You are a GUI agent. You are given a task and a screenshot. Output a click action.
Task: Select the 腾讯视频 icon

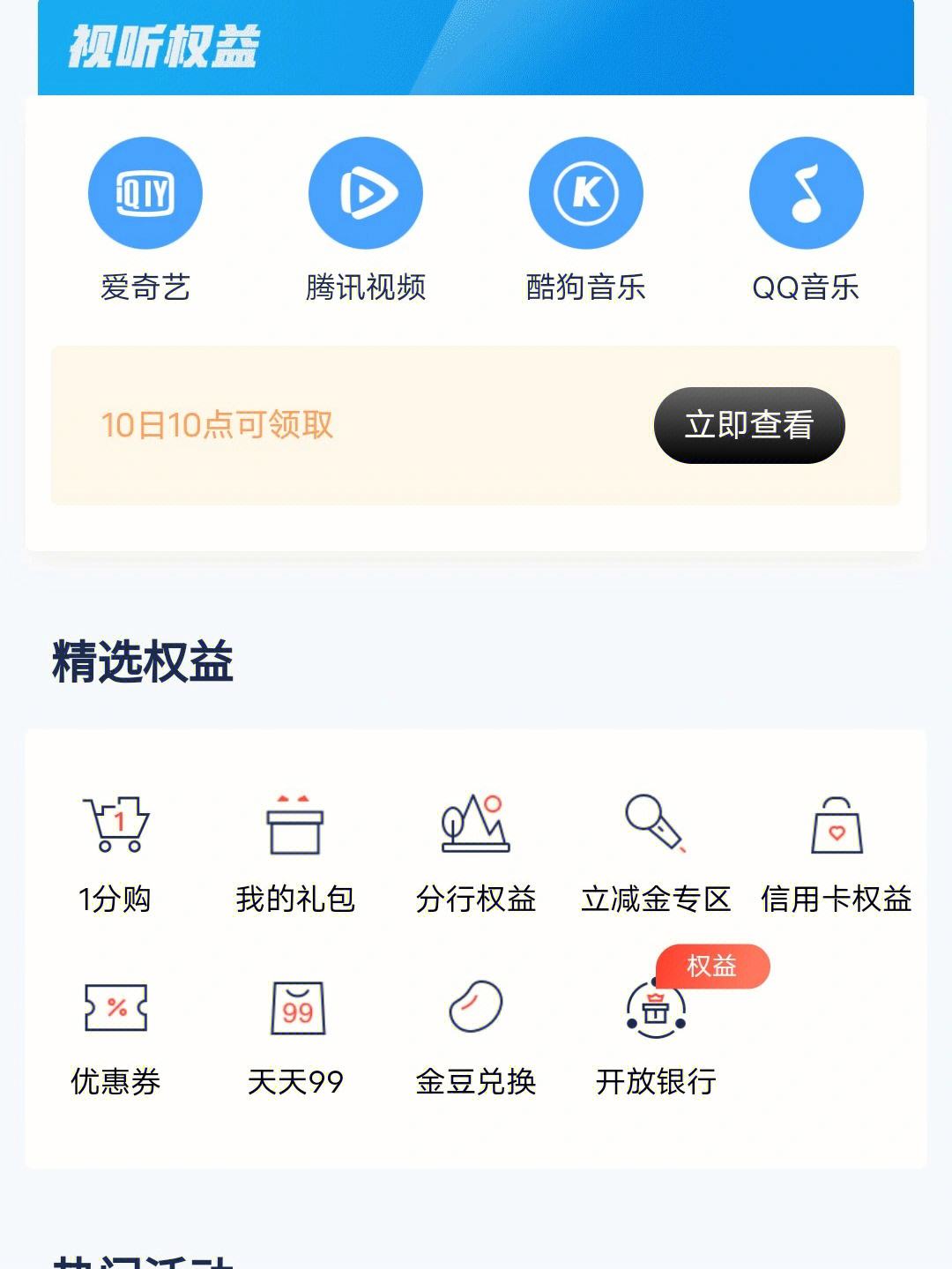click(x=365, y=192)
